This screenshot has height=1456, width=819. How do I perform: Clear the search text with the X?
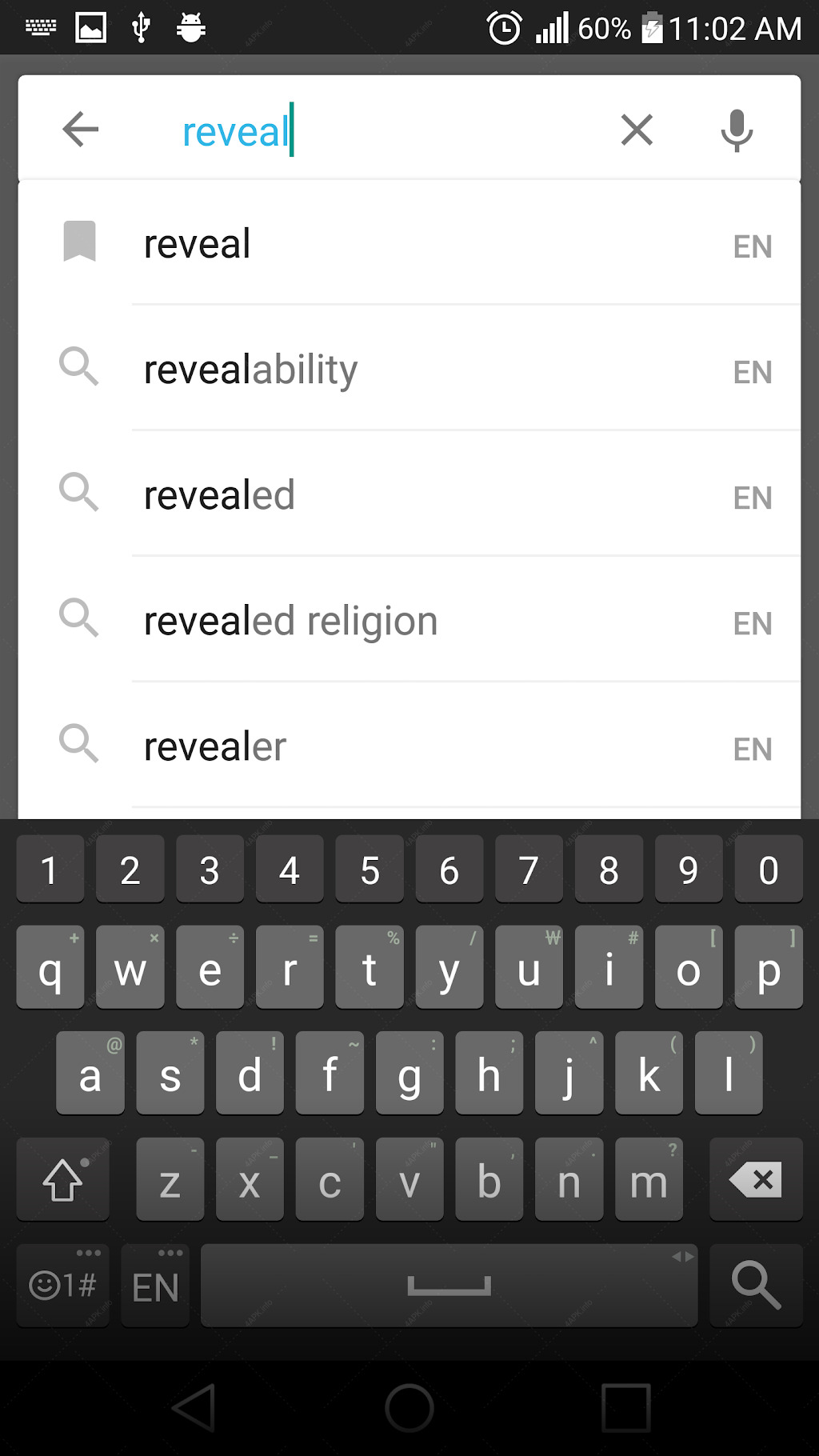pyautogui.click(x=637, y=130)
